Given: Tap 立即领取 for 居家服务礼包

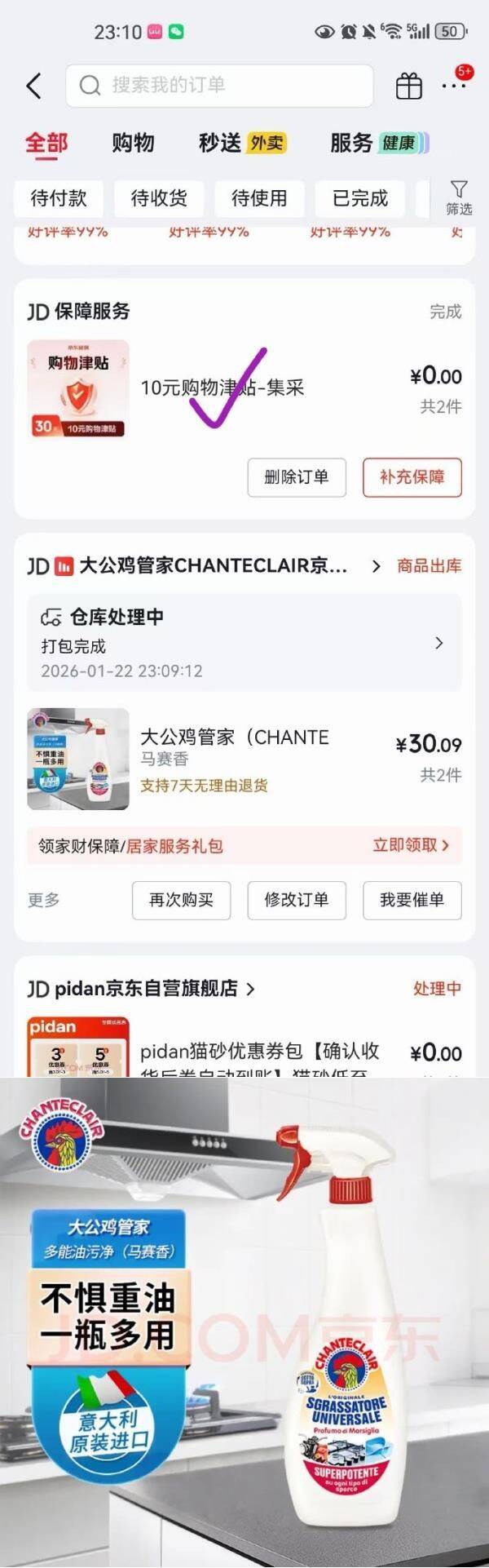Looking at the screenshot, I should click(411, 845).
